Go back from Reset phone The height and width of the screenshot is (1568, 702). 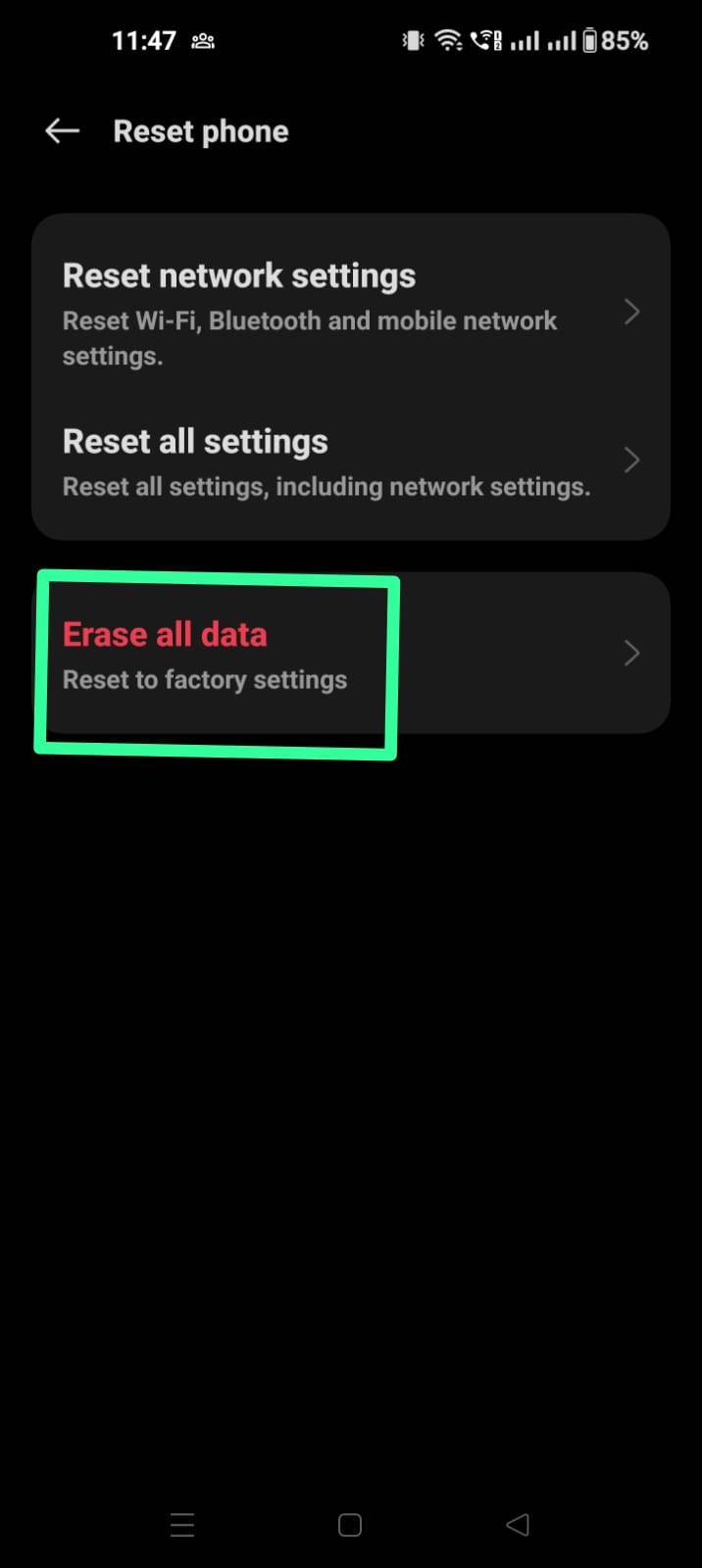(62, 131)
